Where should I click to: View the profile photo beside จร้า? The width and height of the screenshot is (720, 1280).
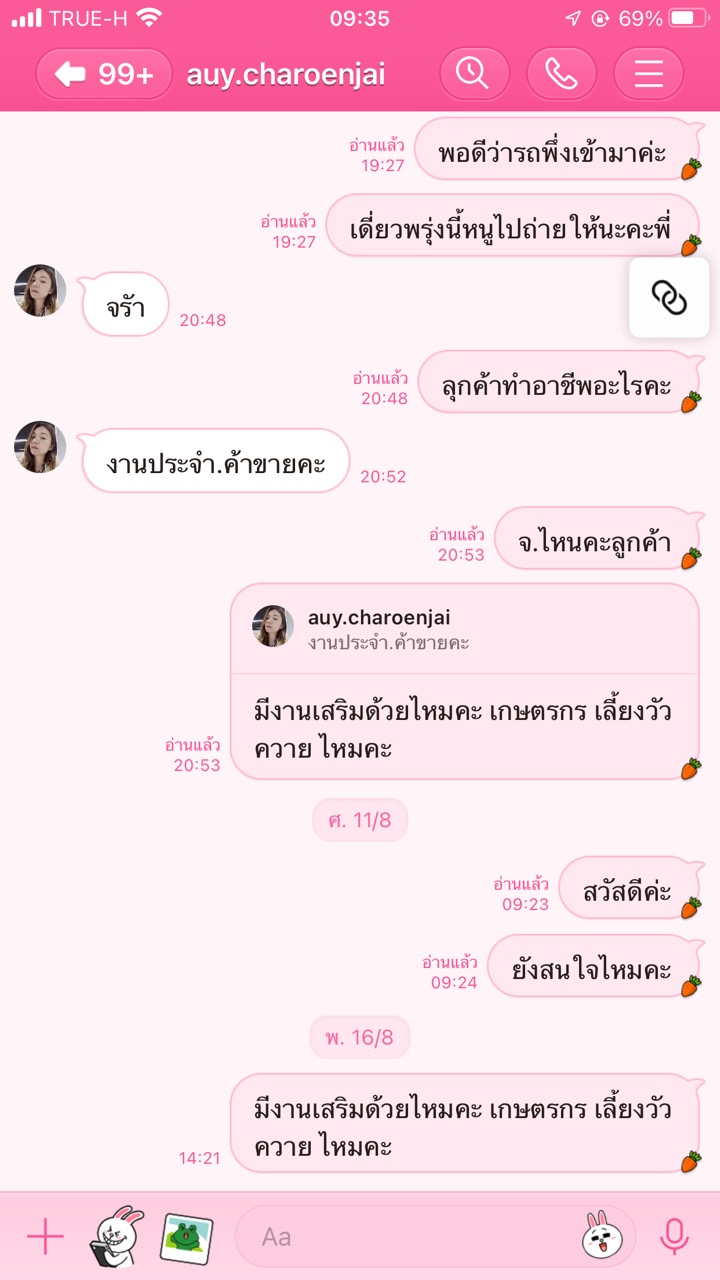(x=40, y=291)
